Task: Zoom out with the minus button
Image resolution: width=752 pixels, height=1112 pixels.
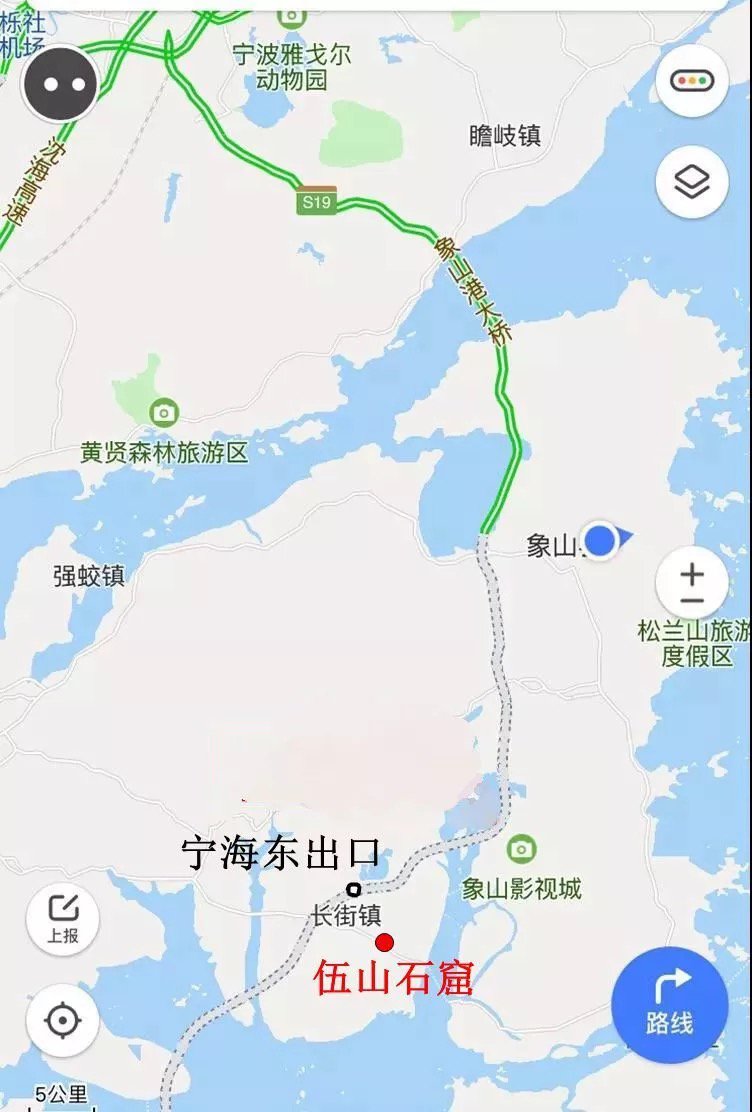Action: (692, 602)
